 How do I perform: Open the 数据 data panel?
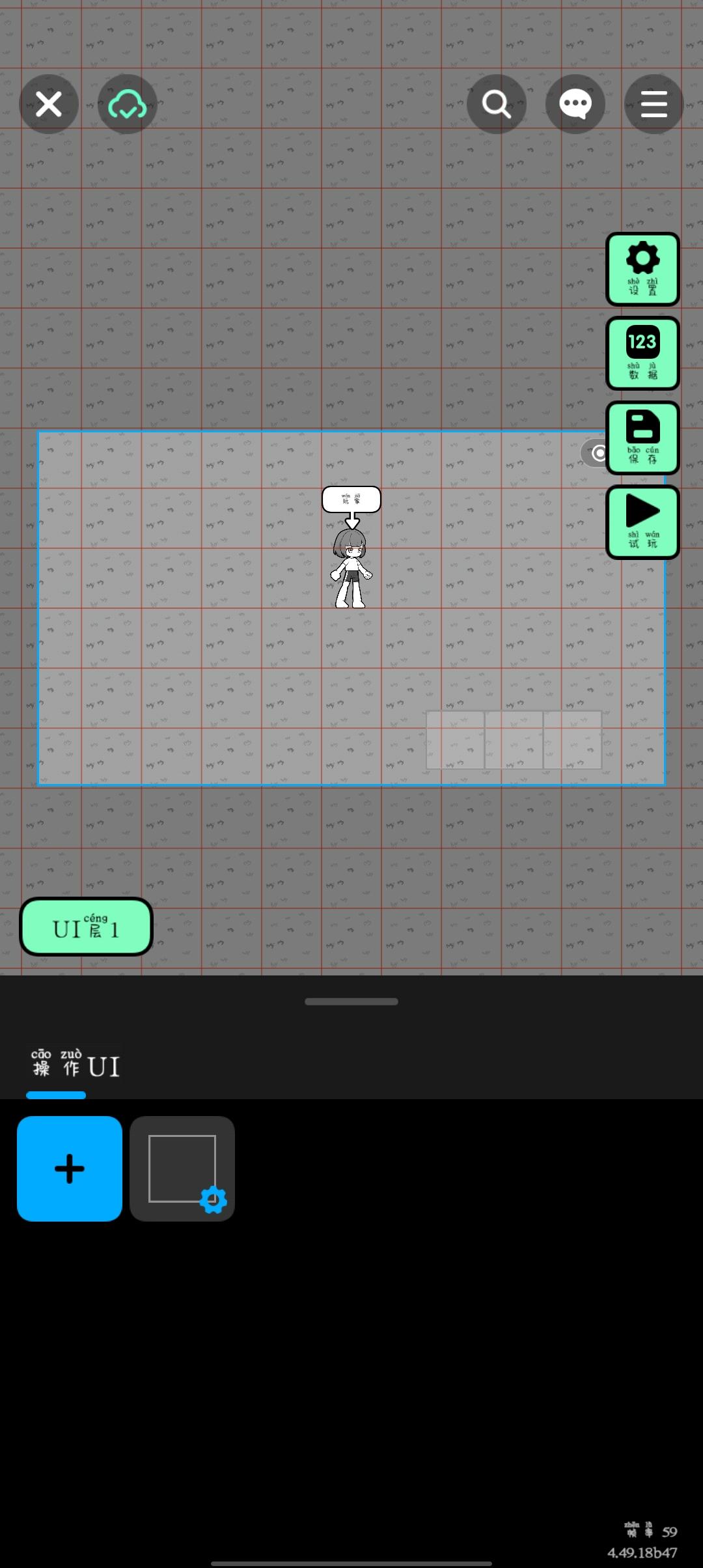642,354
